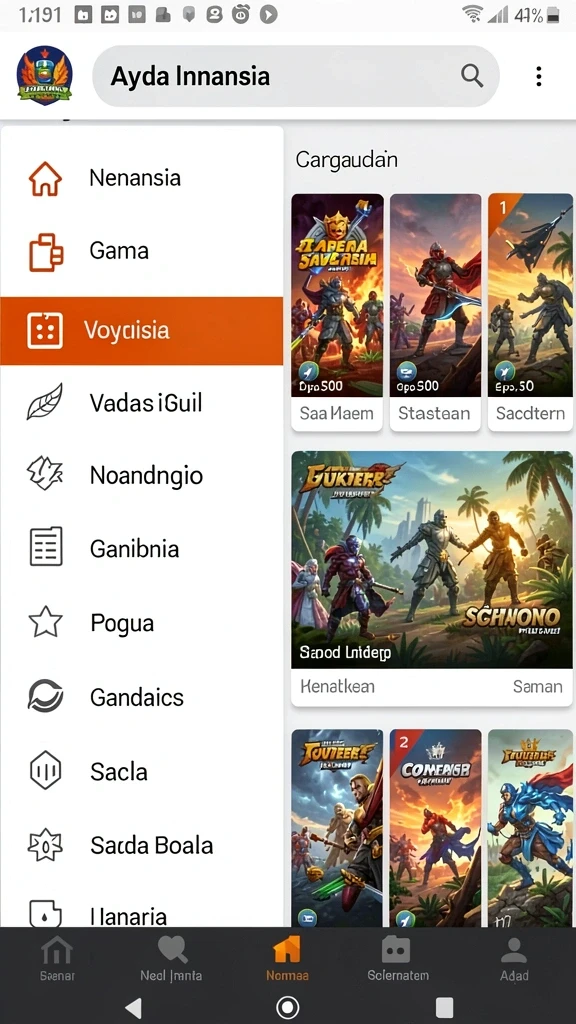Tap the search magnifier icon

pos(472,76)
